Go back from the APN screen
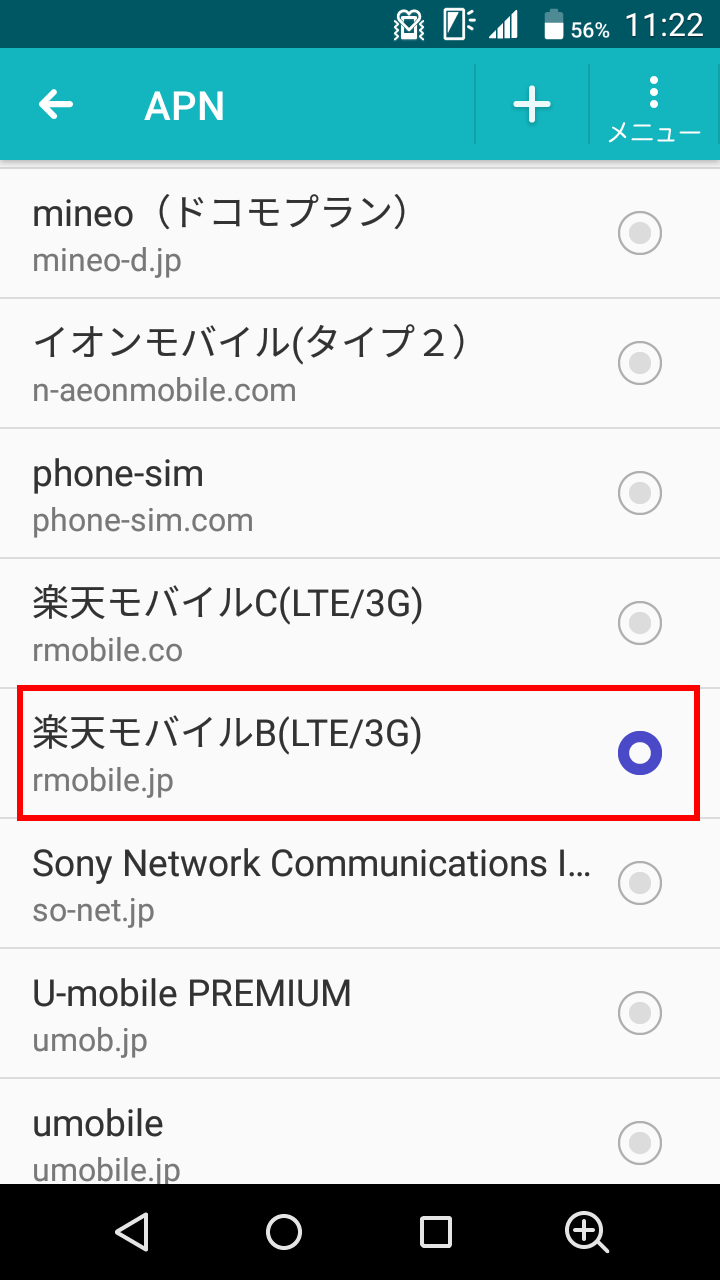720x1280 pixels. [x=56, y=104]
